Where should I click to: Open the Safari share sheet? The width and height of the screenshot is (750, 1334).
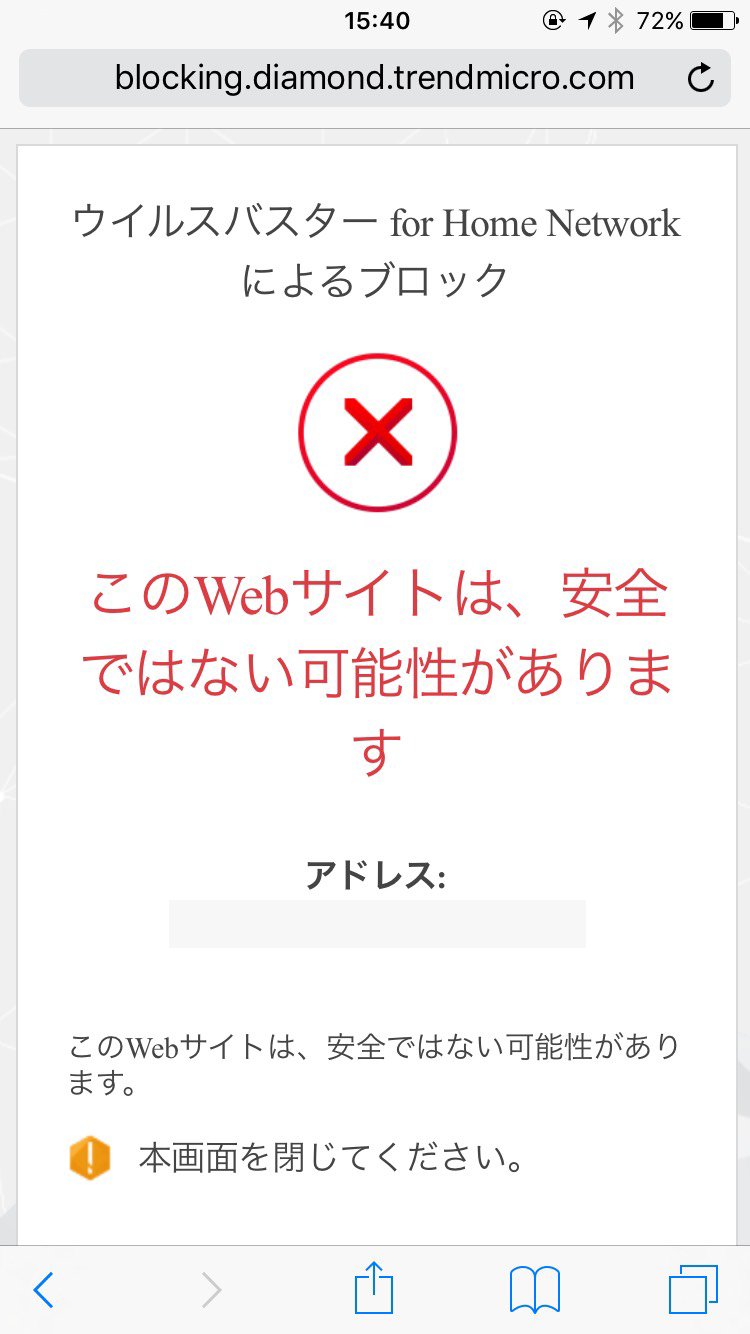[x=375, y=1288]
